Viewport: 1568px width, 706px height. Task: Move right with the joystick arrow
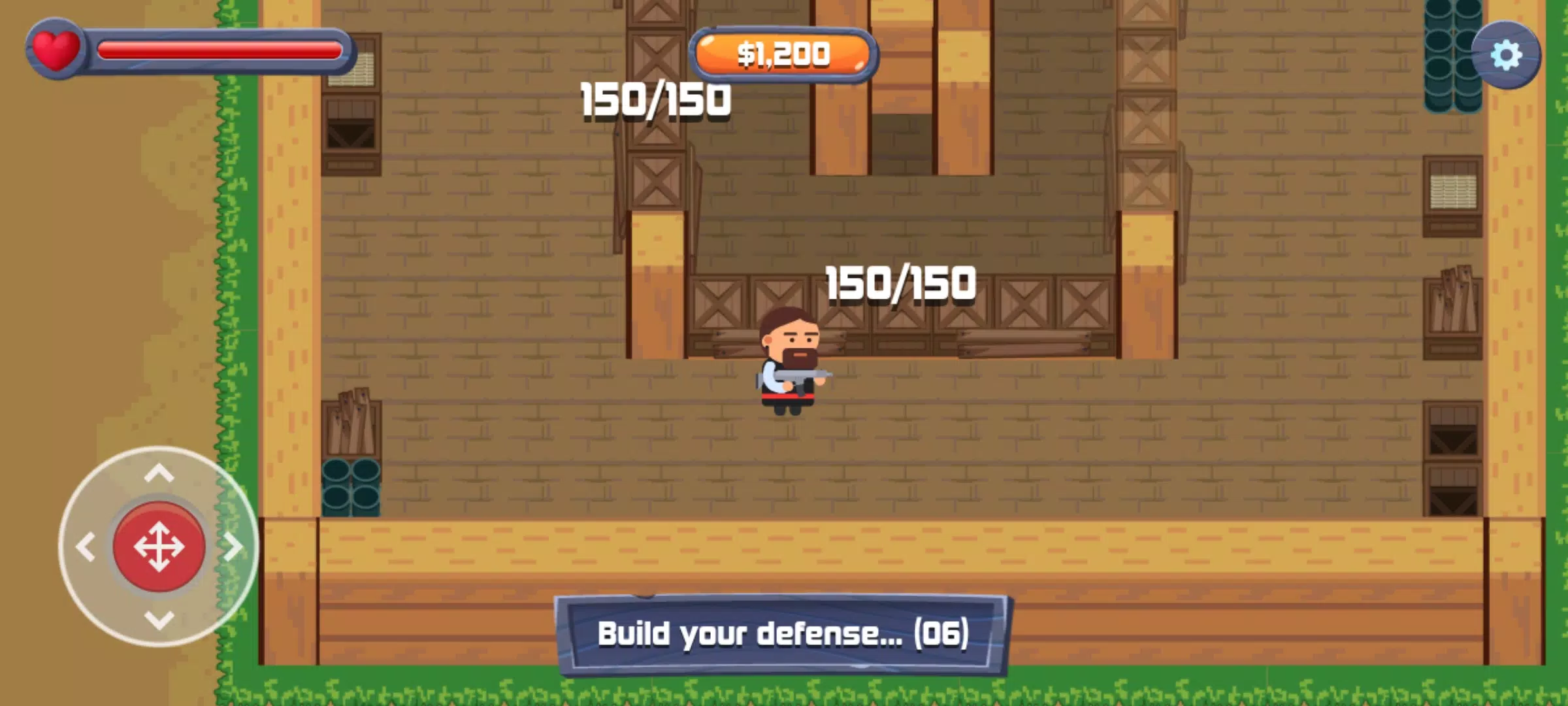pos(233,547)
